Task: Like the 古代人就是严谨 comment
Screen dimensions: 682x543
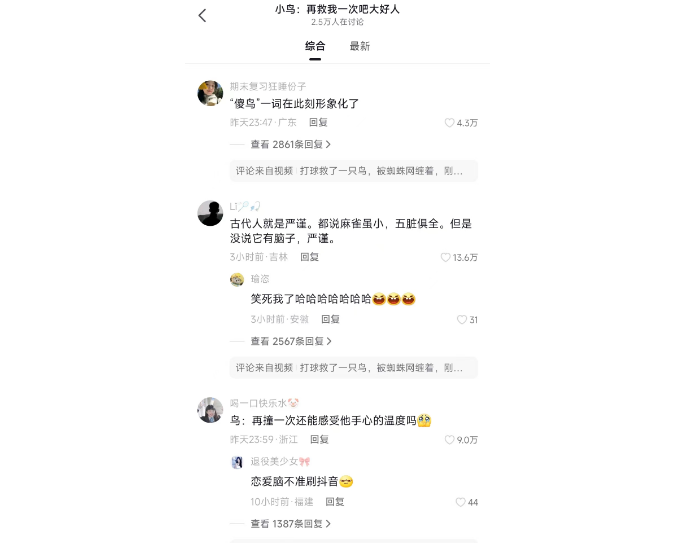Action: point(446,257)
